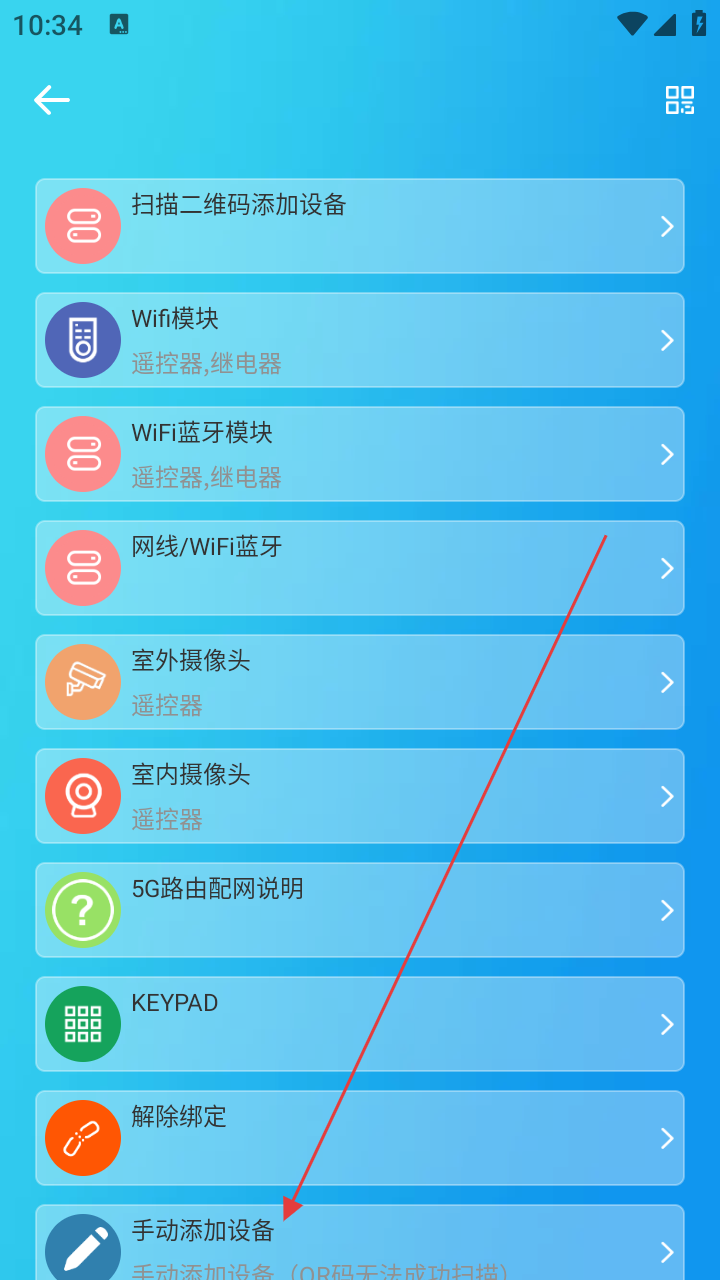Select 室内摄像头 device

[360, 796]
